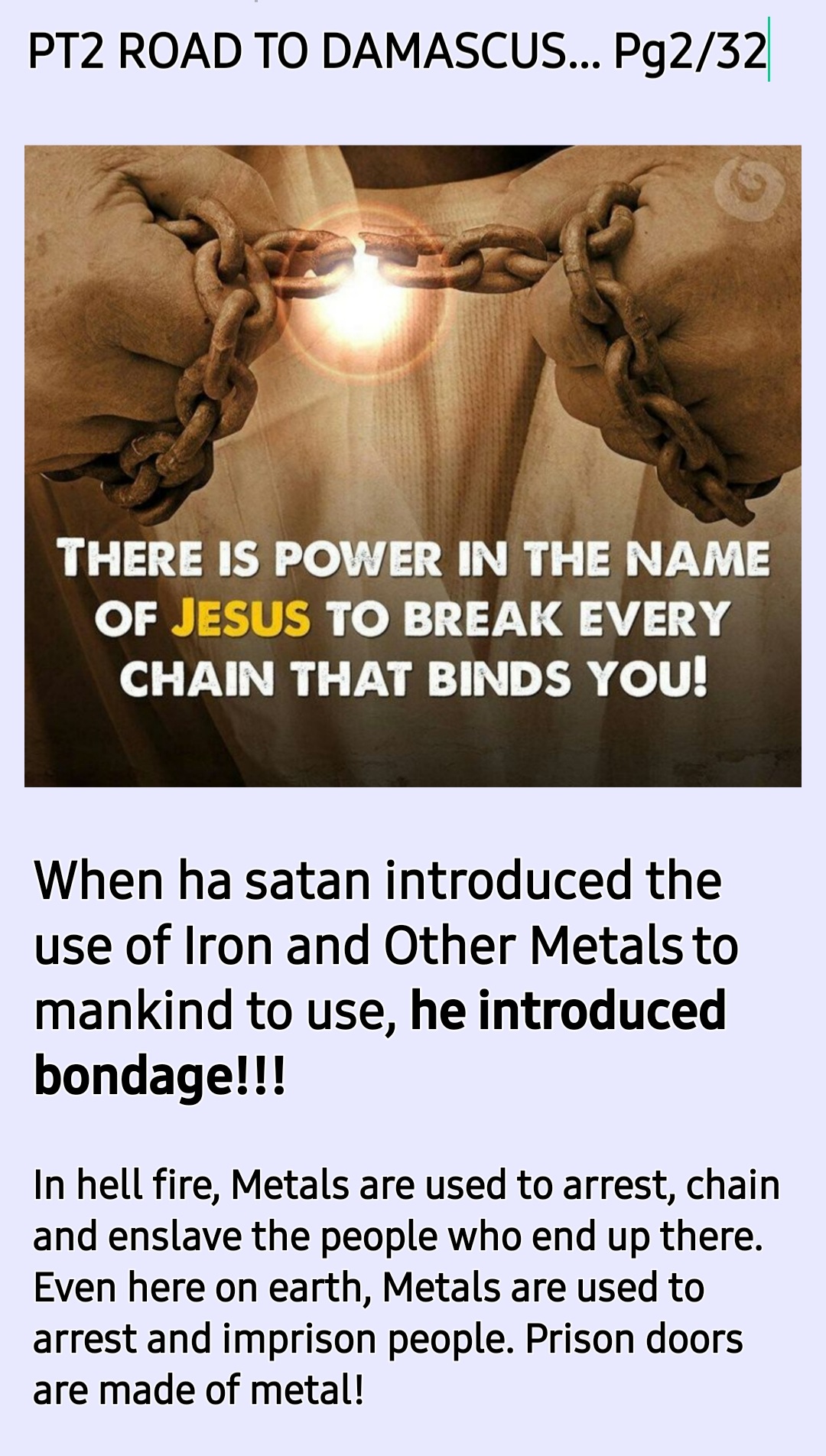Select the broken chains image in the note
This screenshot has height=1456, width=826.
click(413, 465)
